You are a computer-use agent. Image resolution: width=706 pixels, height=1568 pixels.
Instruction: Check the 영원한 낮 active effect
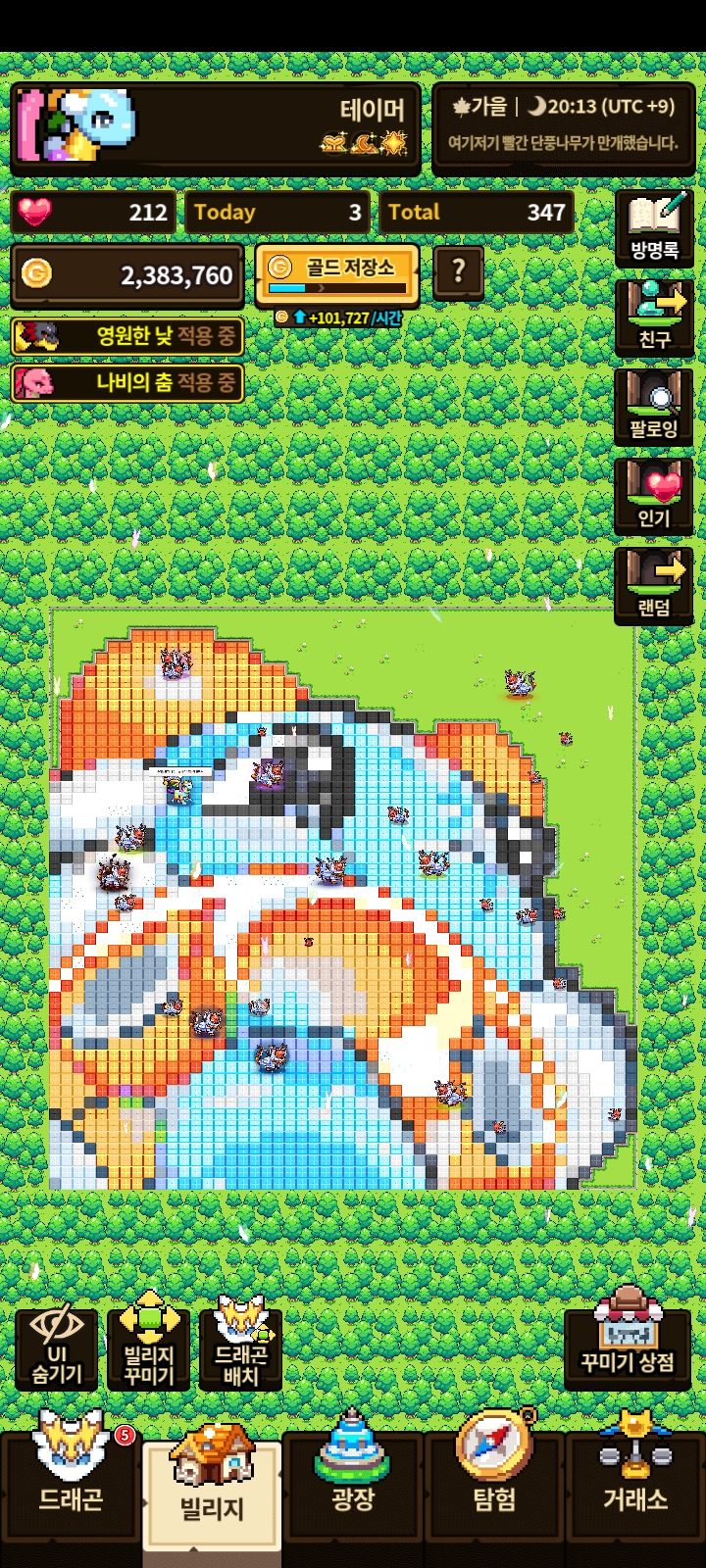tap(127, 336)
